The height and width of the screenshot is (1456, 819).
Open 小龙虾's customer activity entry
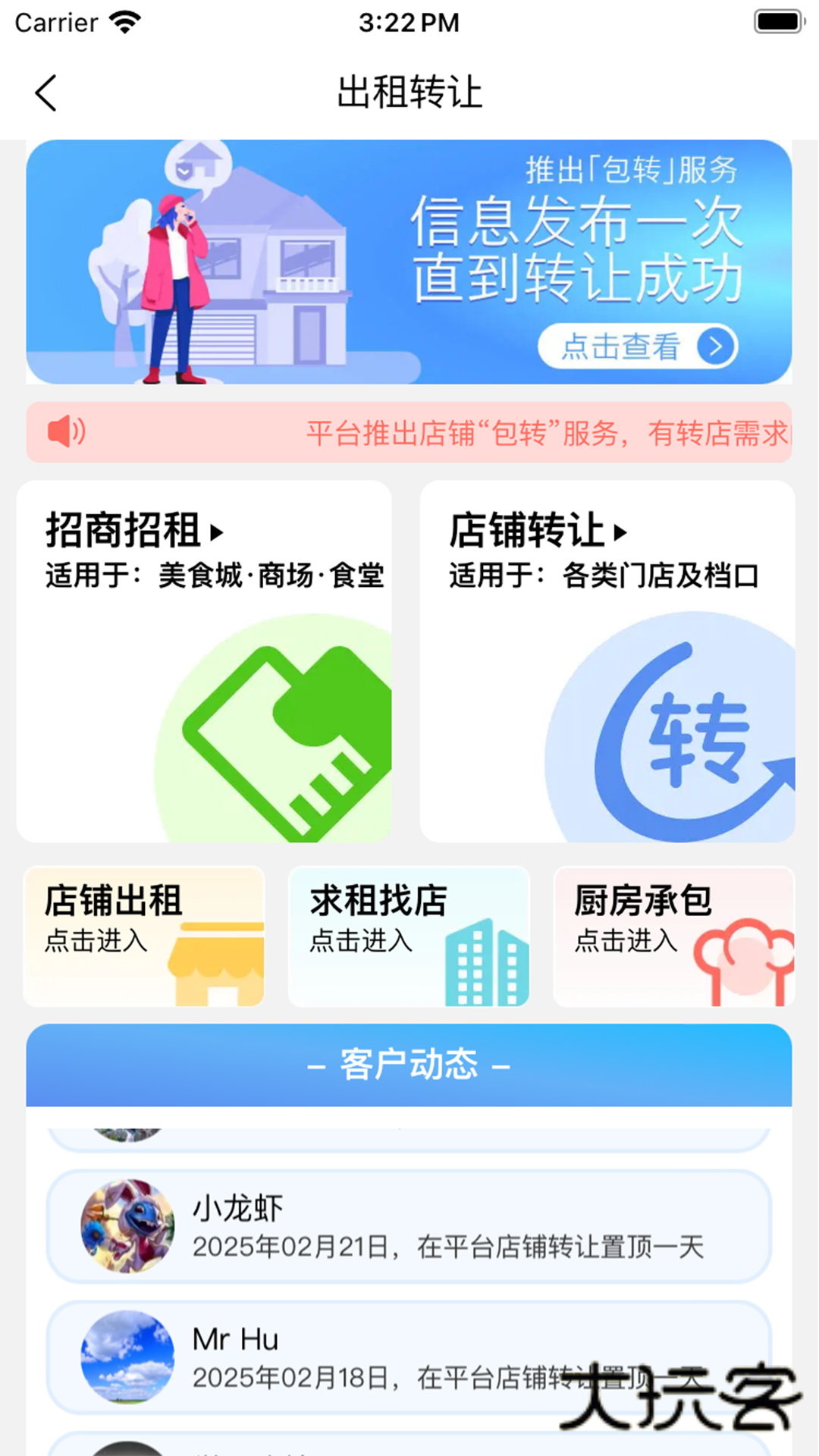pyautogui.click(x=409, y=1224)
